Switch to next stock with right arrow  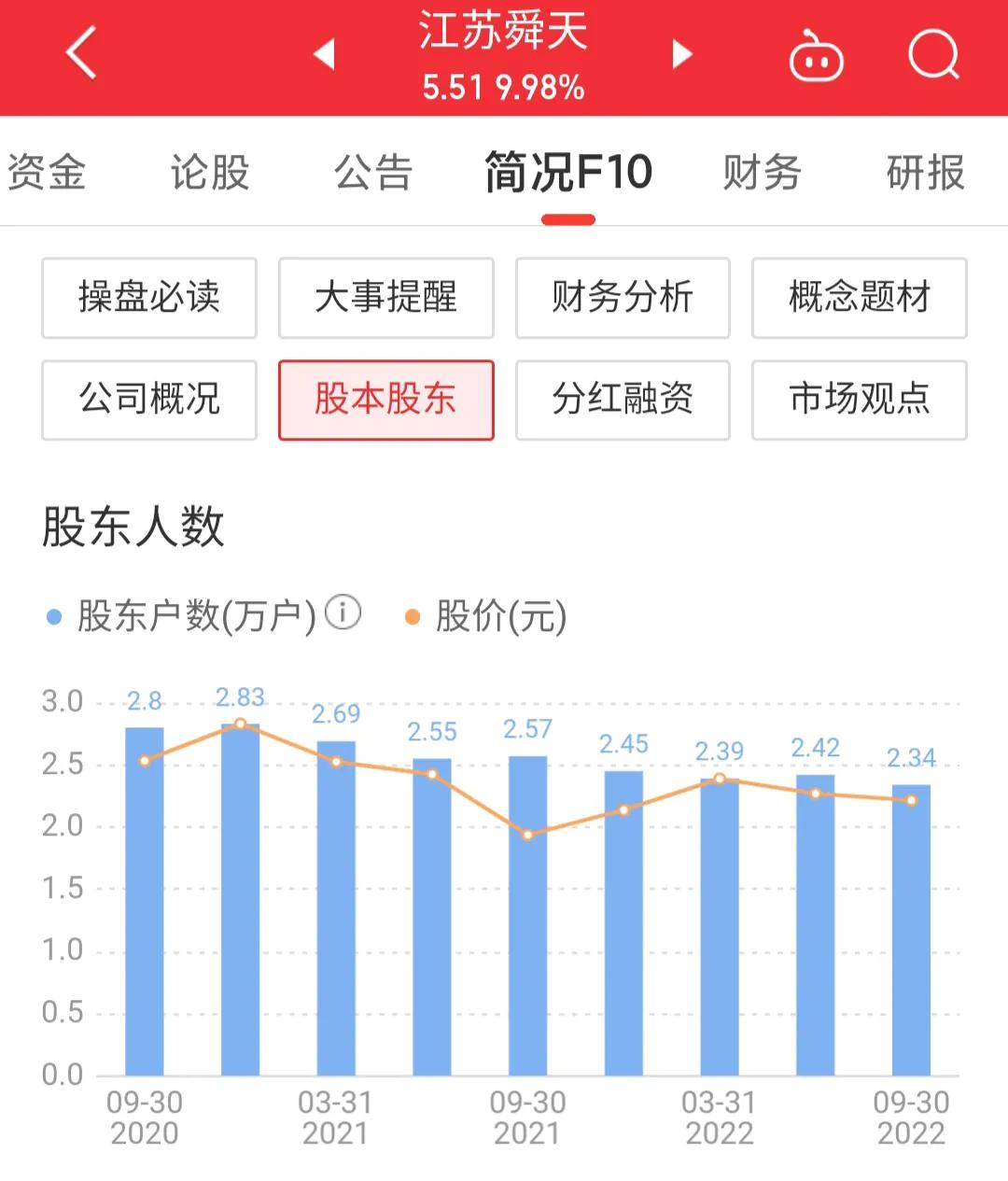coord(682,53)
